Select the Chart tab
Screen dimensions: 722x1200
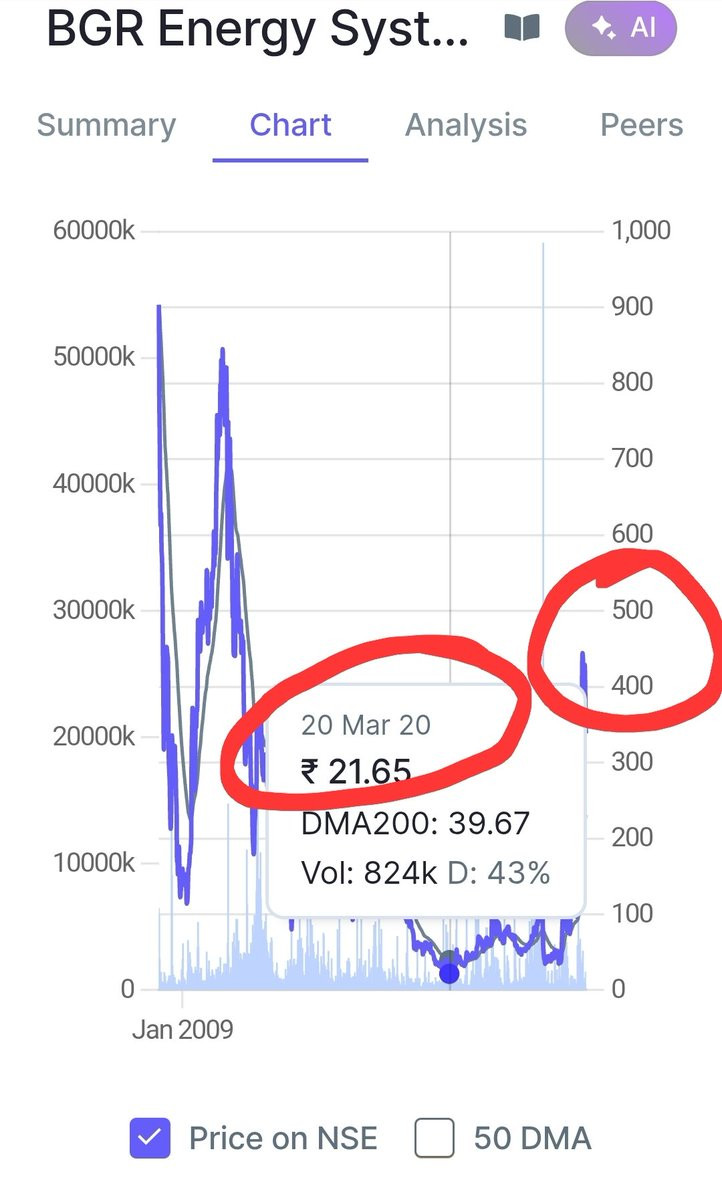pos(290,125)
